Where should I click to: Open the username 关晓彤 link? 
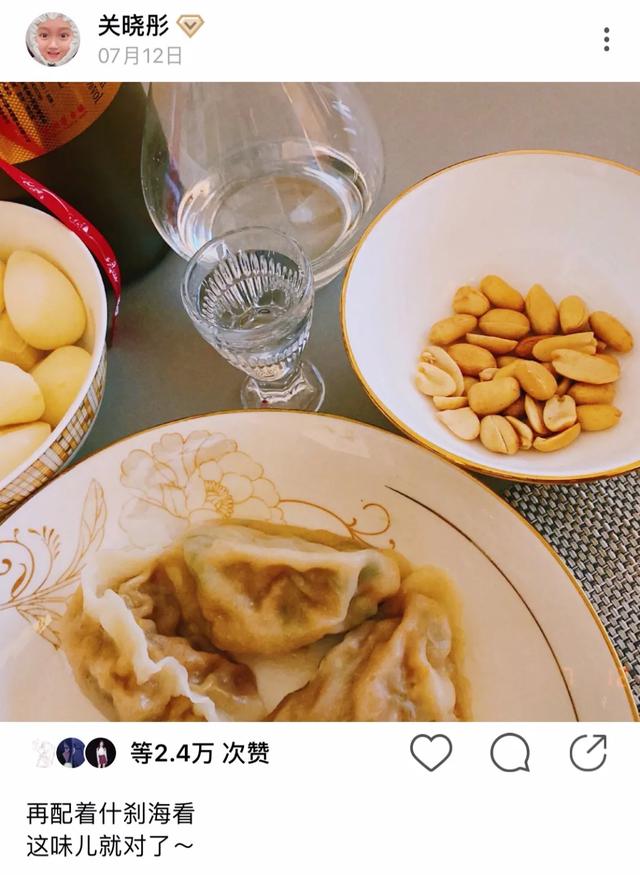tap(133, 26)
